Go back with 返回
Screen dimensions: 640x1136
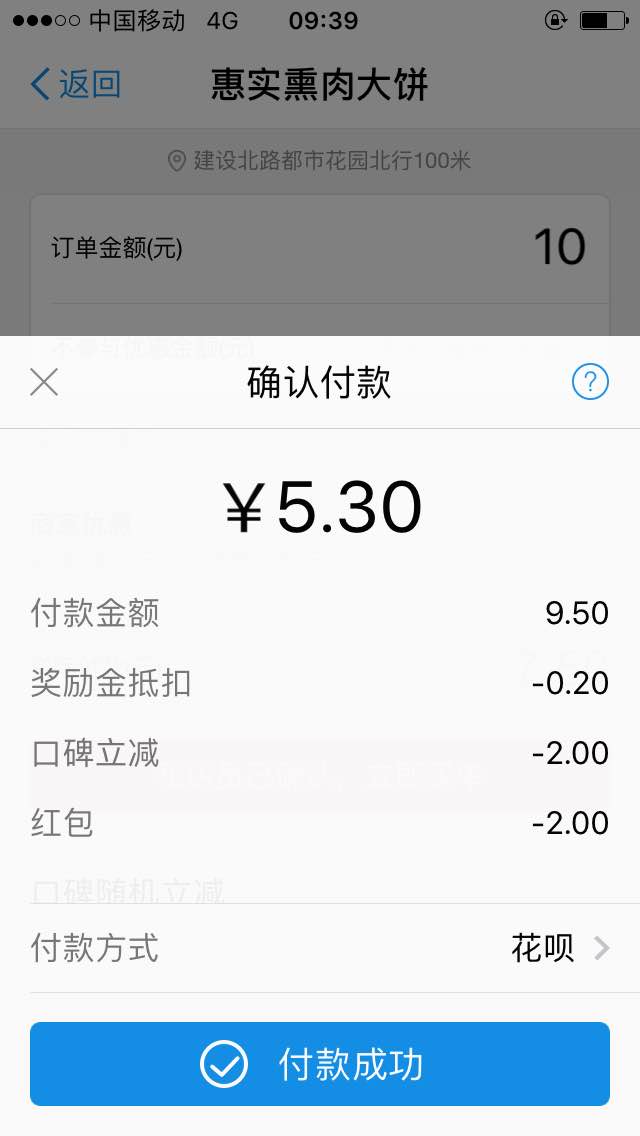(x=76, y=85)
